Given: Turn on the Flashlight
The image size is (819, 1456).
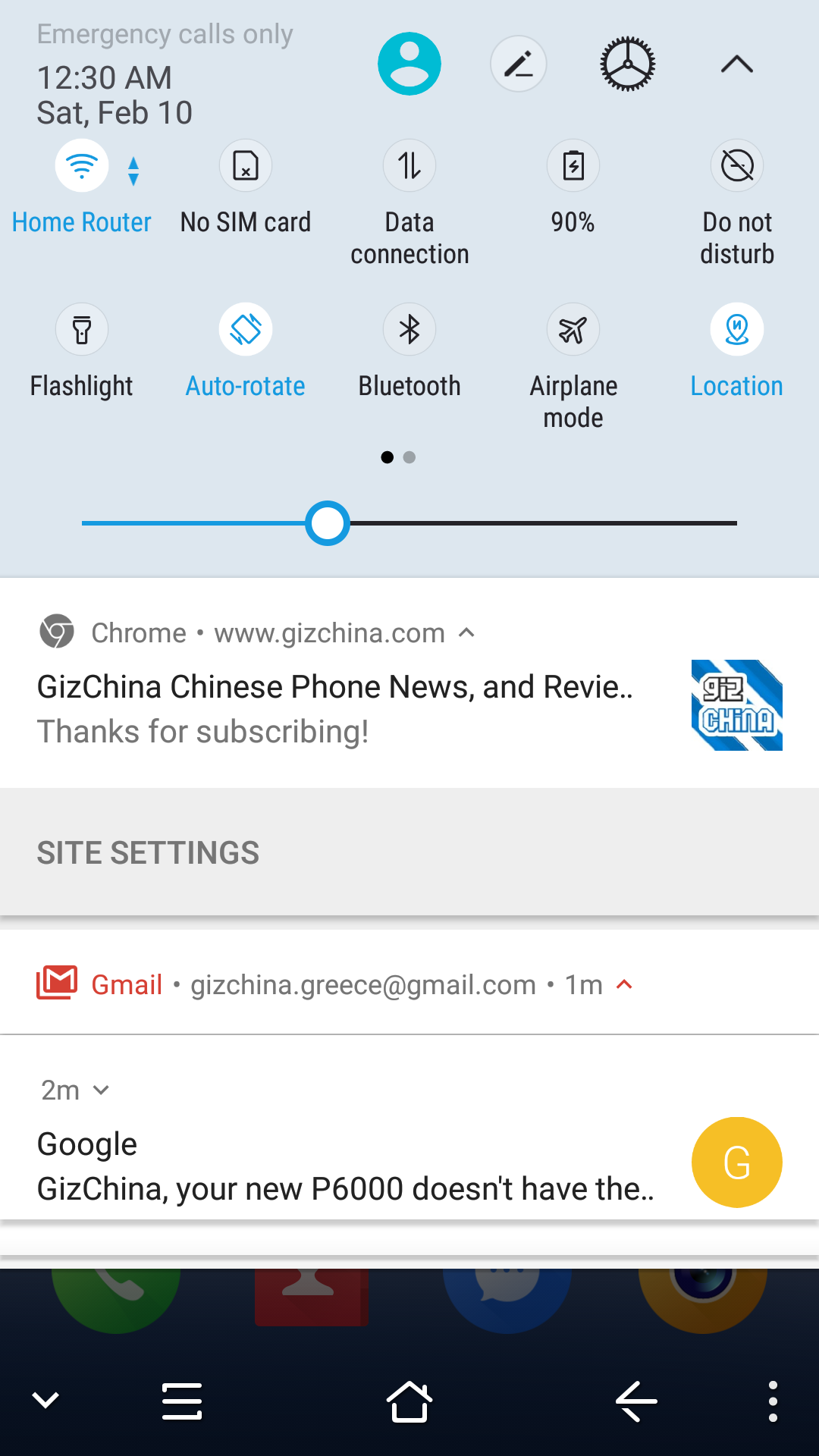Looking at the screenshot, I should click(82, 330).
